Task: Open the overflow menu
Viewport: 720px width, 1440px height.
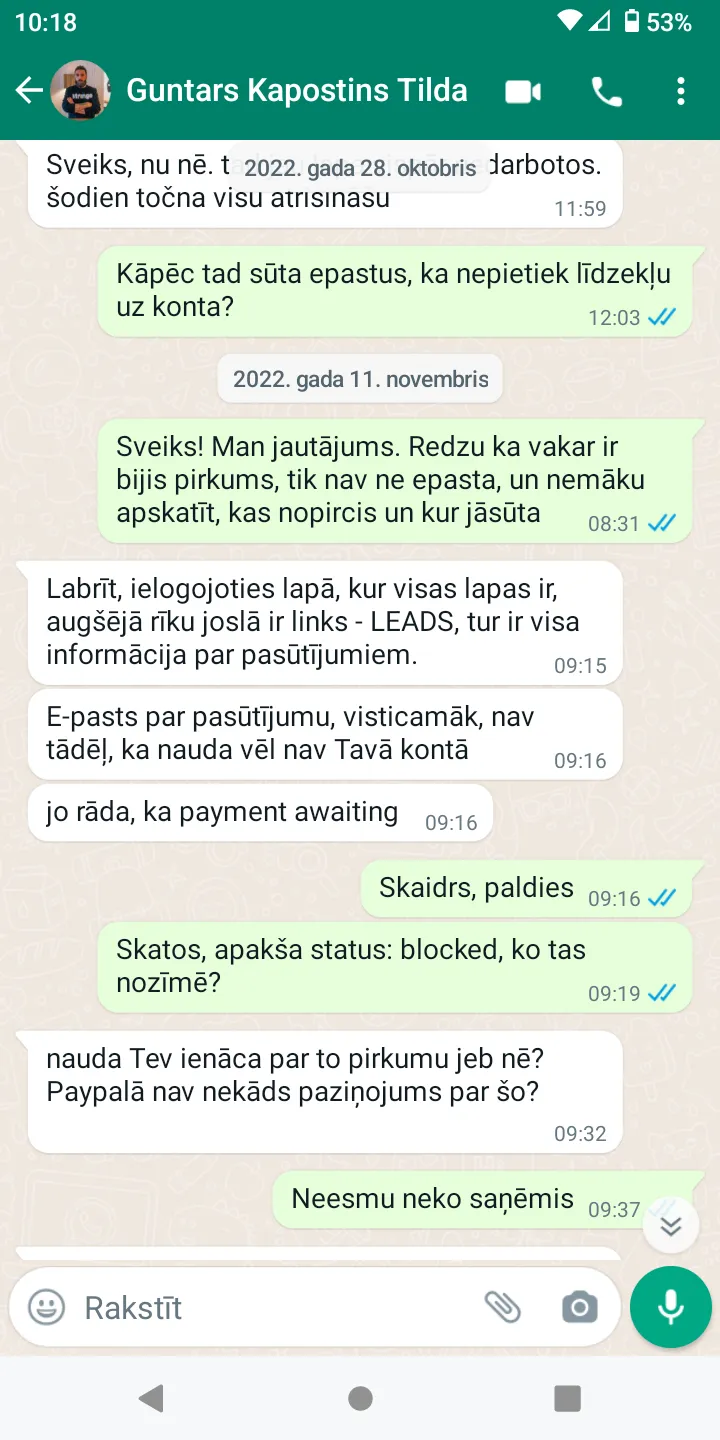Action: point(681,92)
